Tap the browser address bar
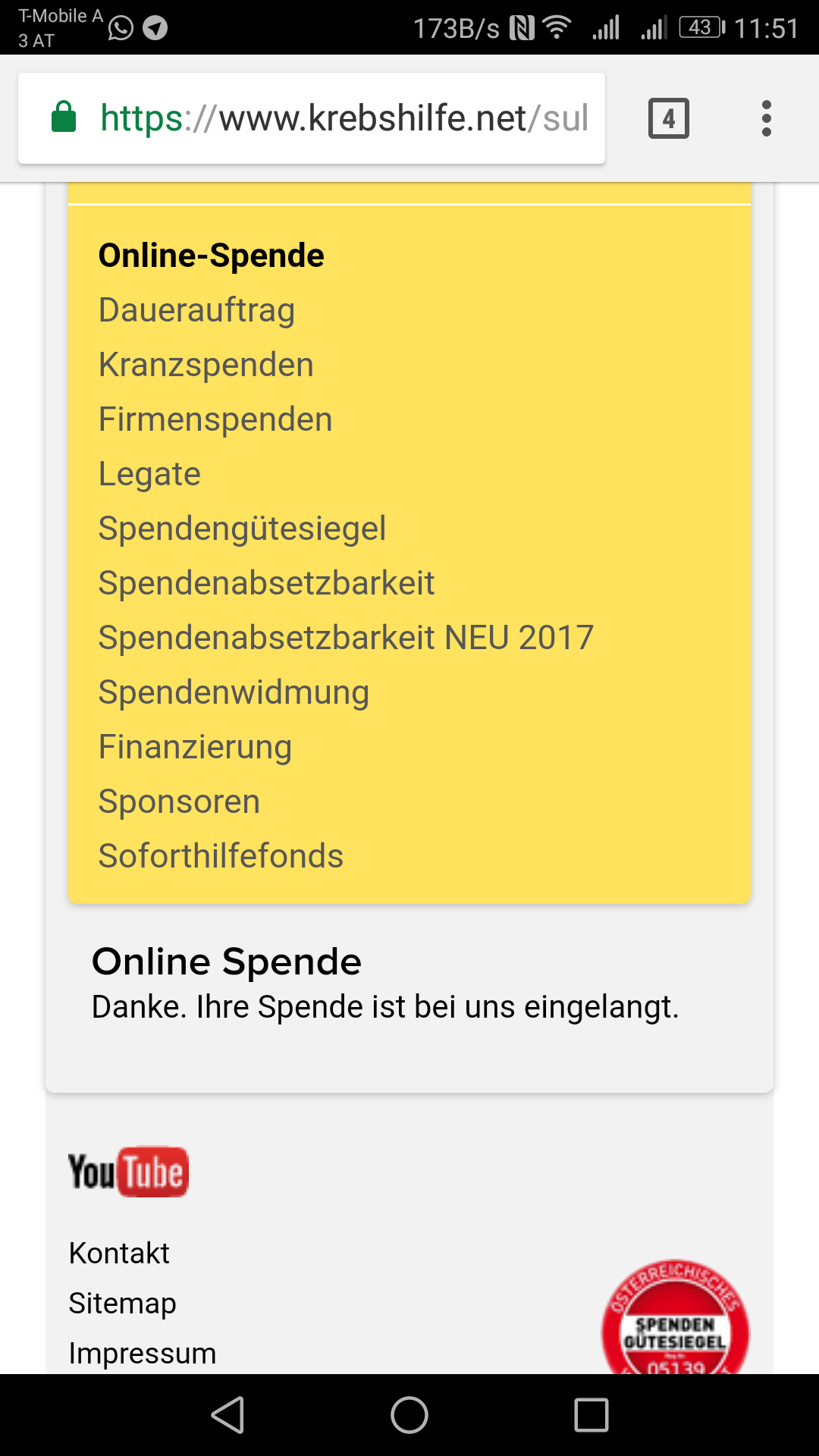The width and height of the screenshot is (819, 1456). (312, 118)
